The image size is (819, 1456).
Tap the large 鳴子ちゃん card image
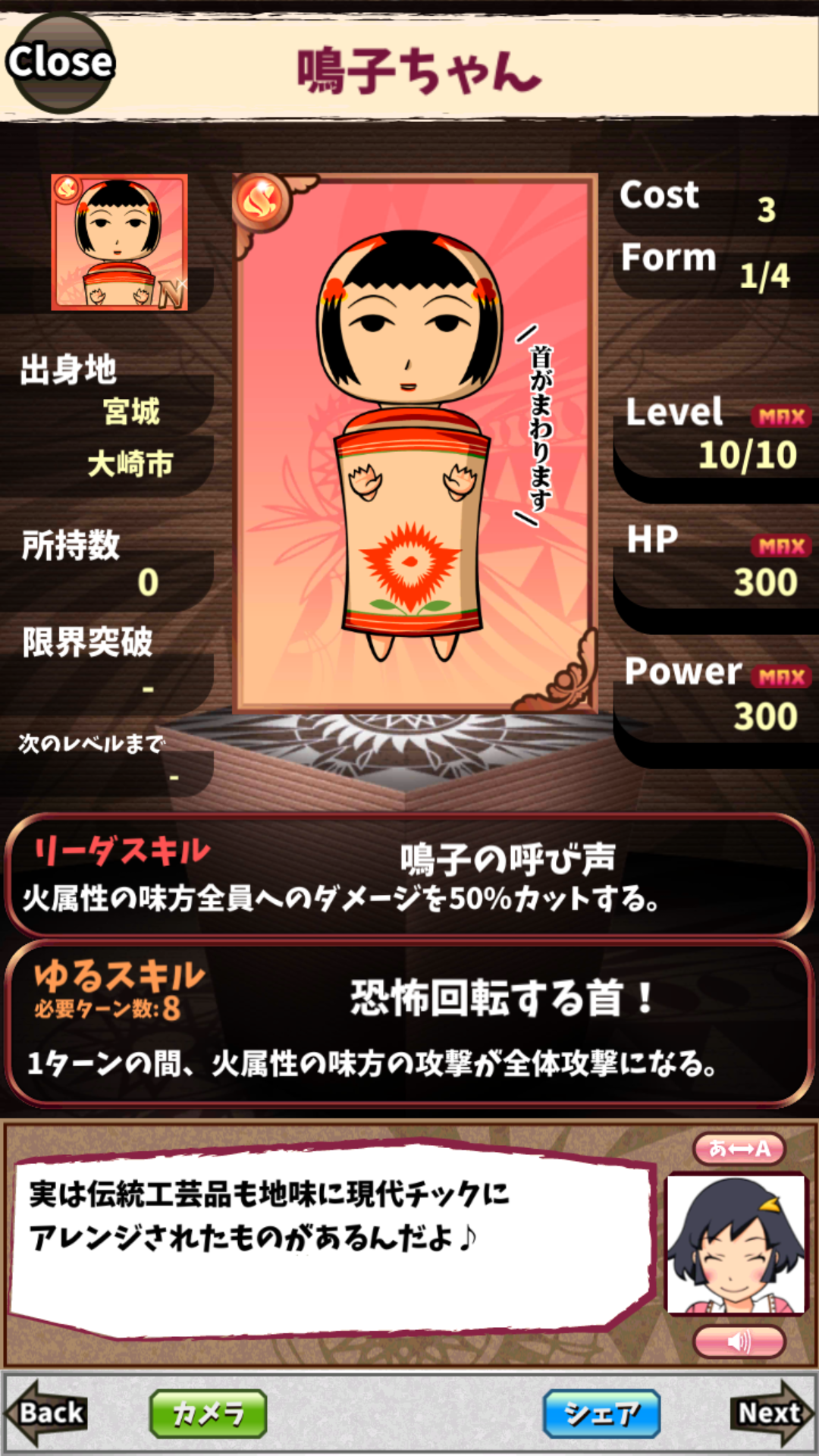point(414,444)
